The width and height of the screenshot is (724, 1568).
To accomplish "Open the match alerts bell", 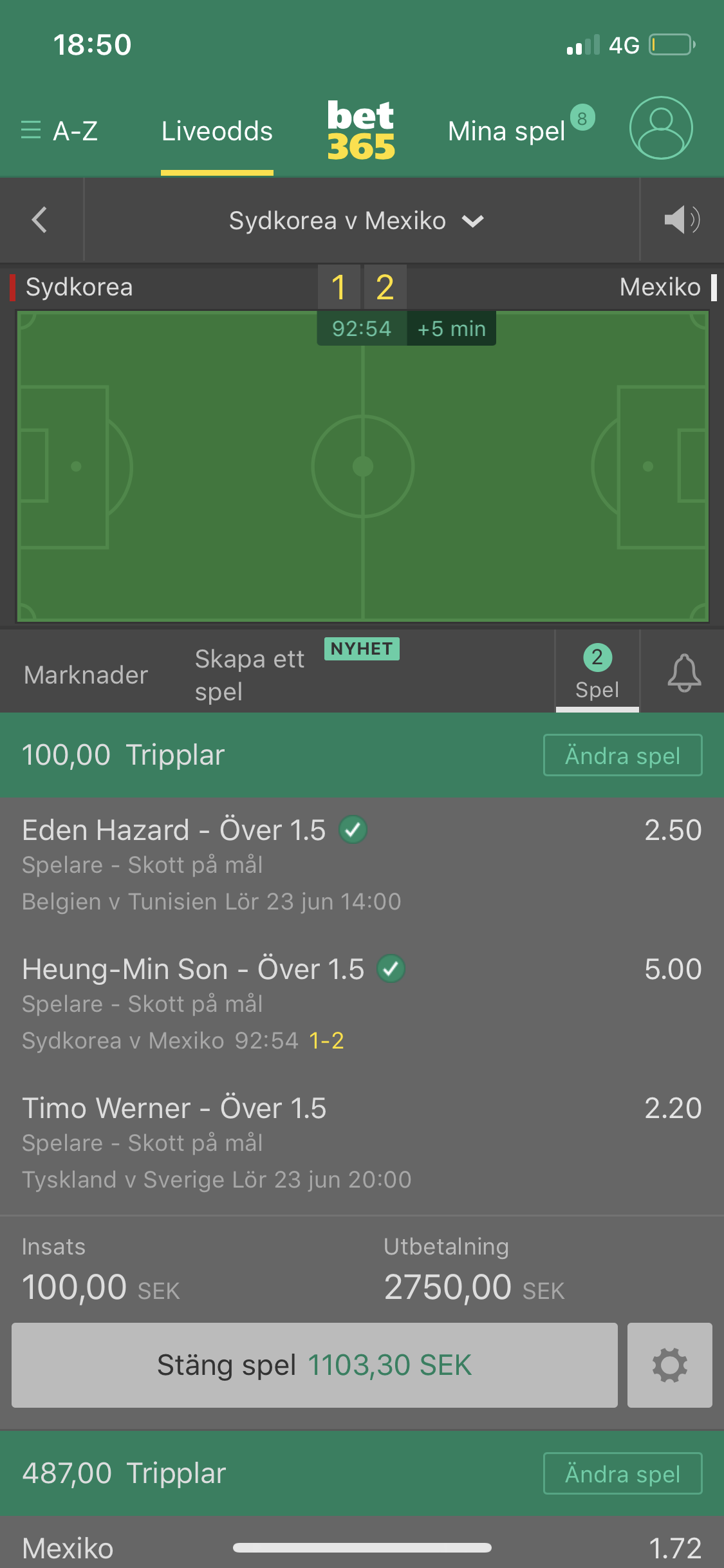I will point(684,673).
